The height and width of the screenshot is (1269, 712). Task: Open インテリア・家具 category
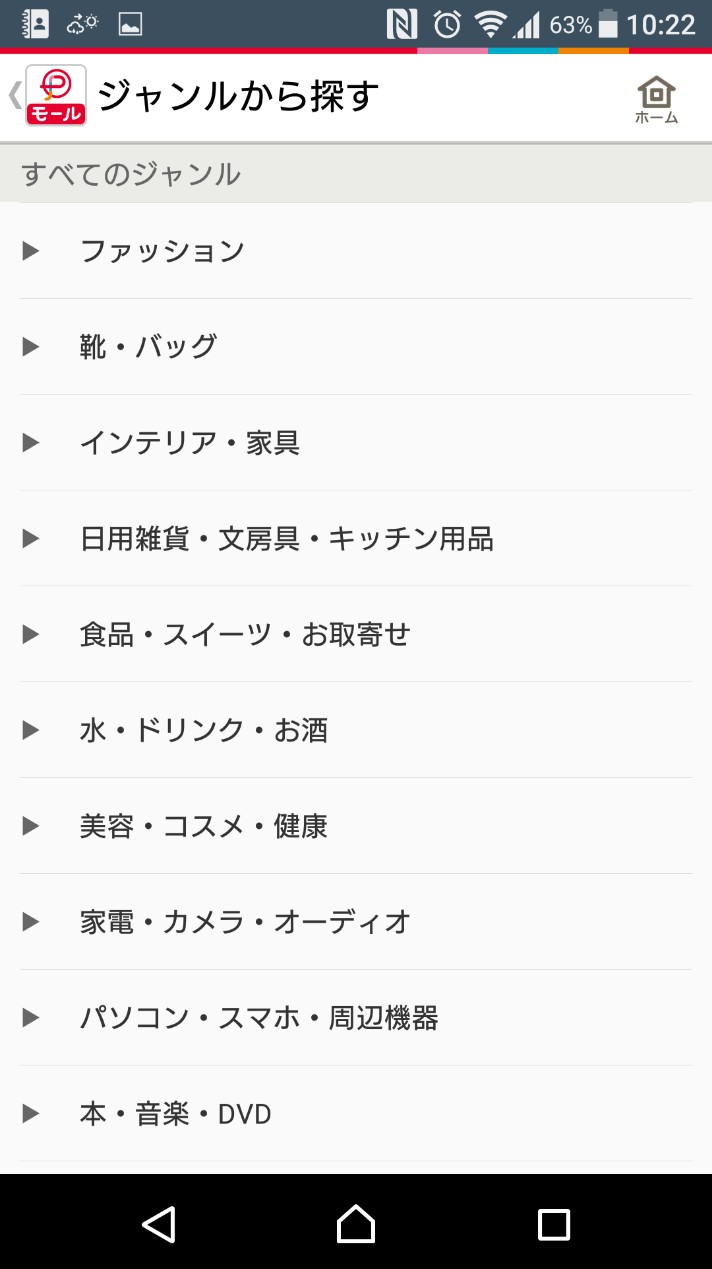tap(356, 443)
